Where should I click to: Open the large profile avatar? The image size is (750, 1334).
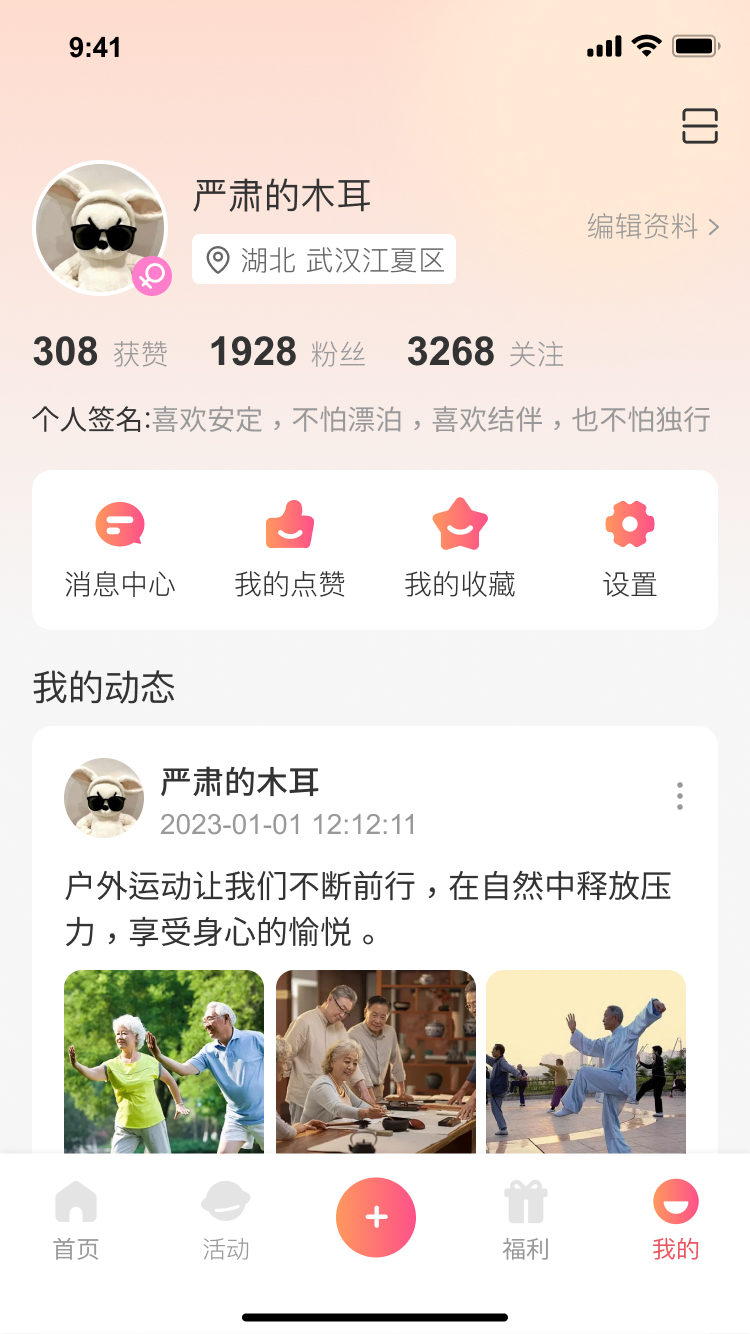[x=100, y=227]
